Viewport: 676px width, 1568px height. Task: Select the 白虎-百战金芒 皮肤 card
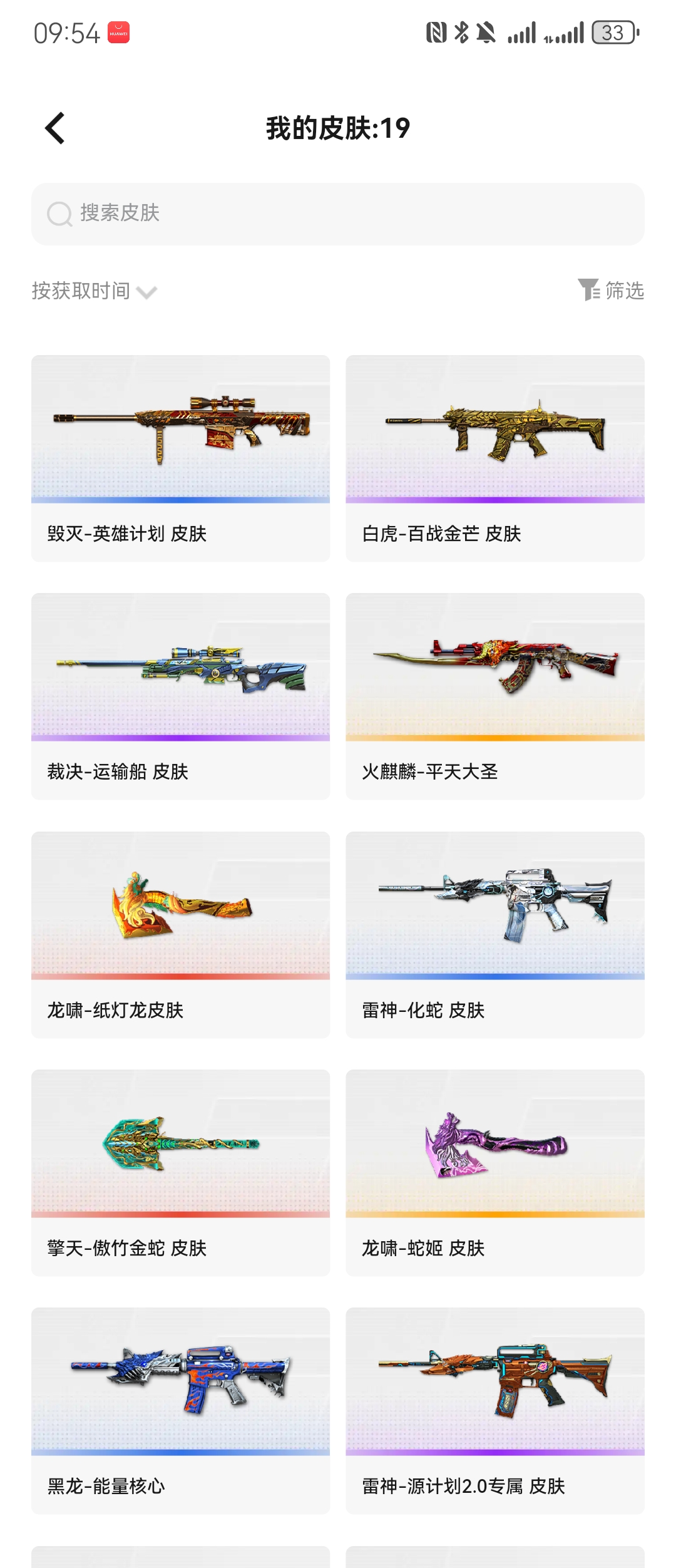[494, 458]
